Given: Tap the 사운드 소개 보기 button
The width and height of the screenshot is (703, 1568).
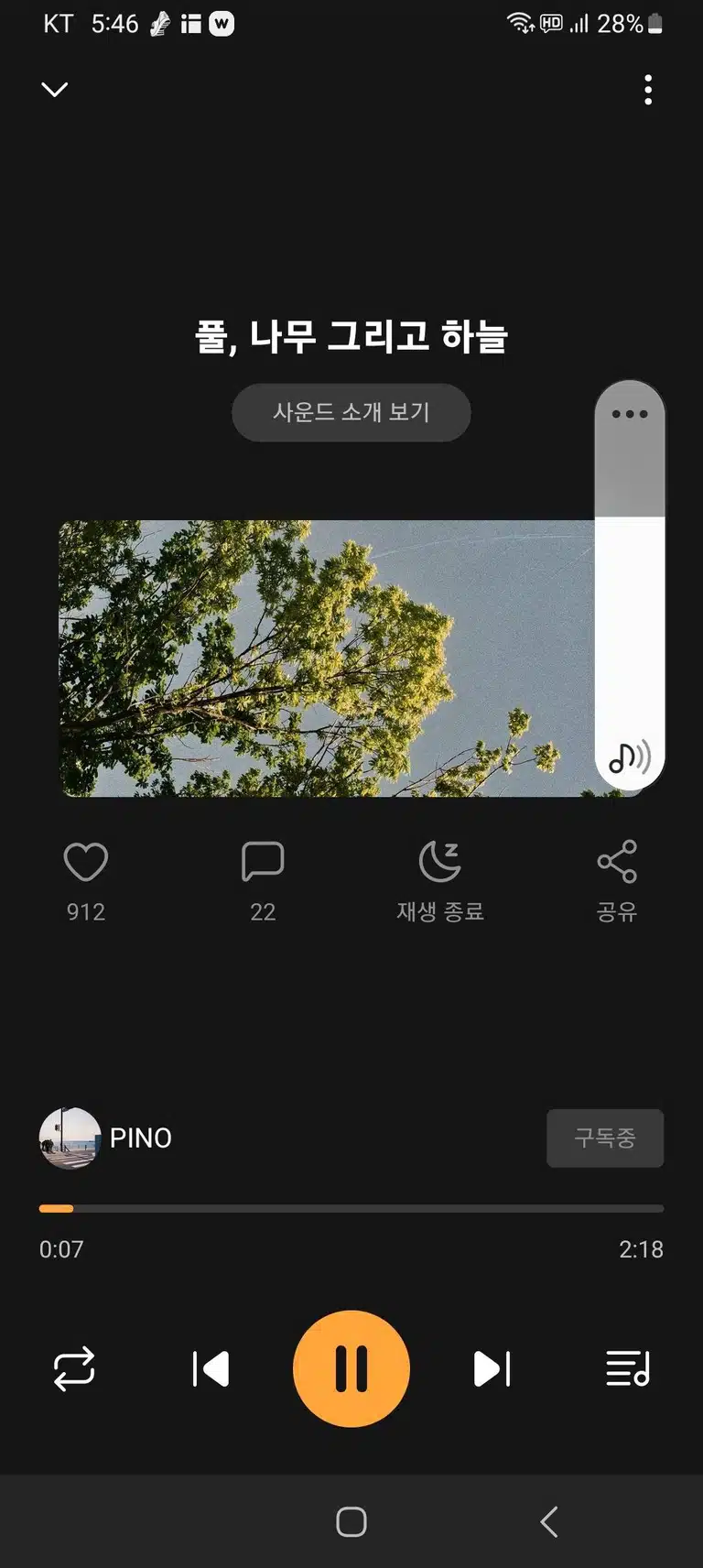Looking at the screenshot, I should pos(351,412).
